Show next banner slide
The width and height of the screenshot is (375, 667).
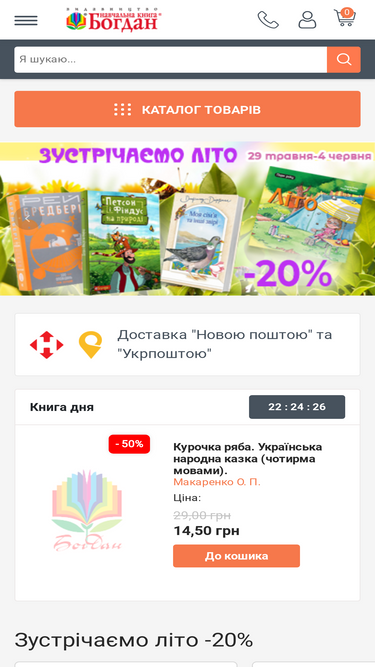(347, 219)
